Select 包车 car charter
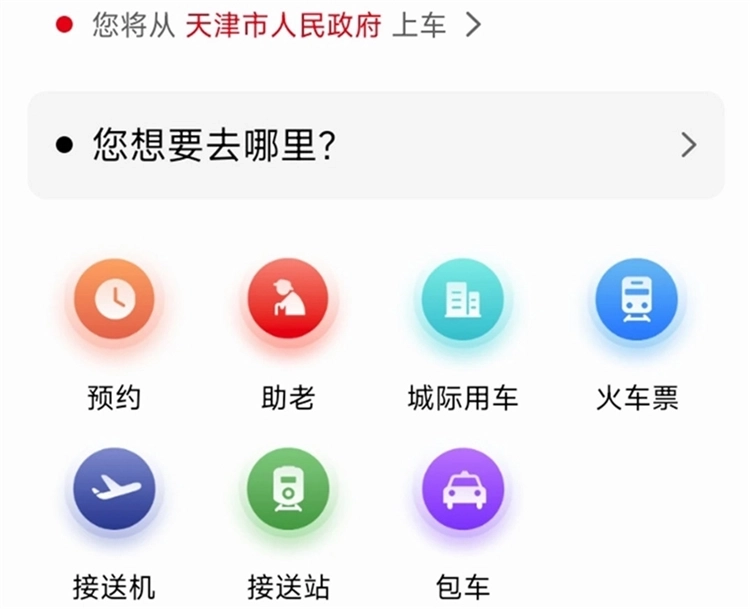Screen dimensions: 750x609 click(x=462, y=489)
